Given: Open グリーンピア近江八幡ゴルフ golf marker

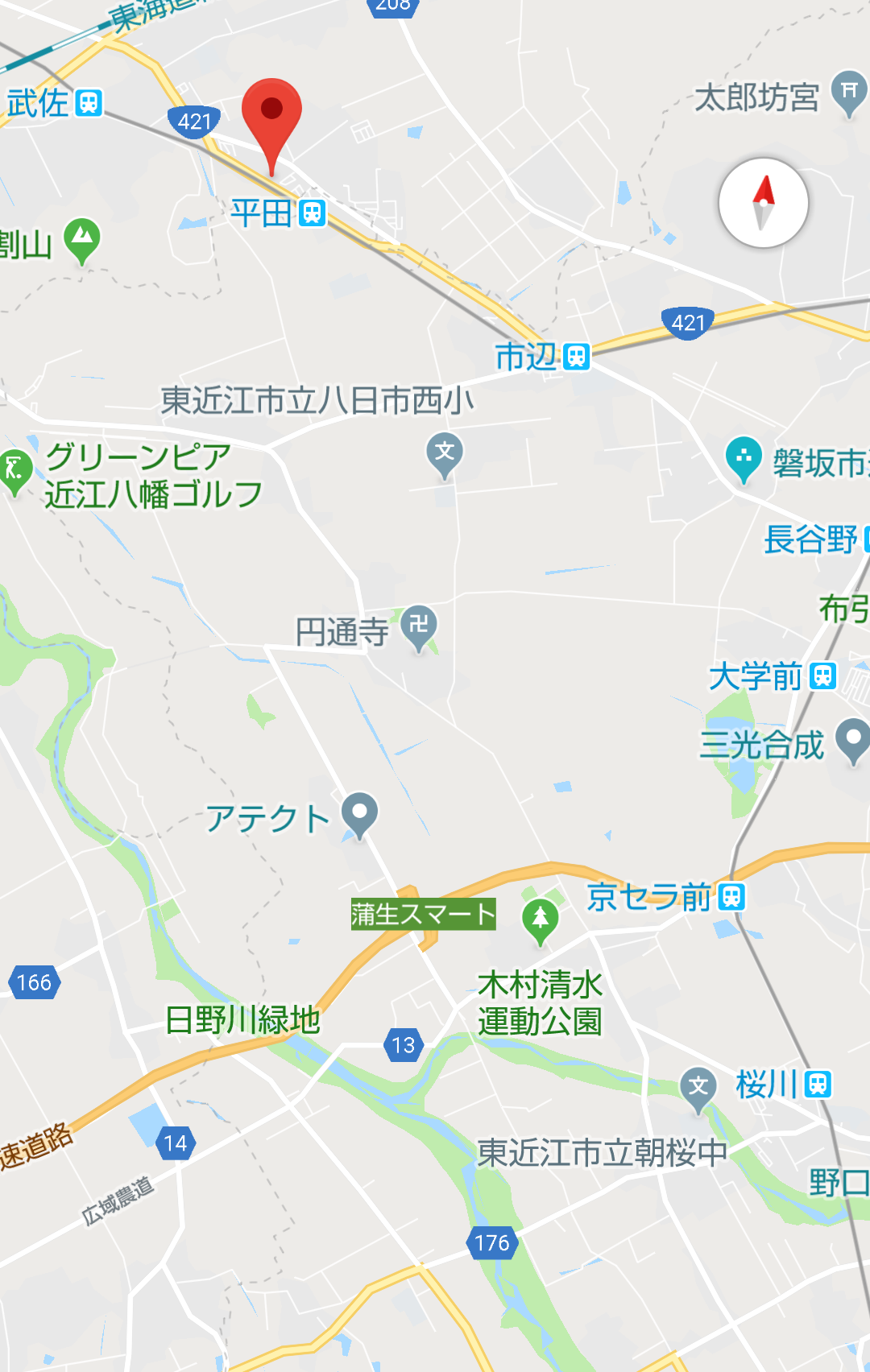Looking at the screenshot, I should [x=14, y=468].
